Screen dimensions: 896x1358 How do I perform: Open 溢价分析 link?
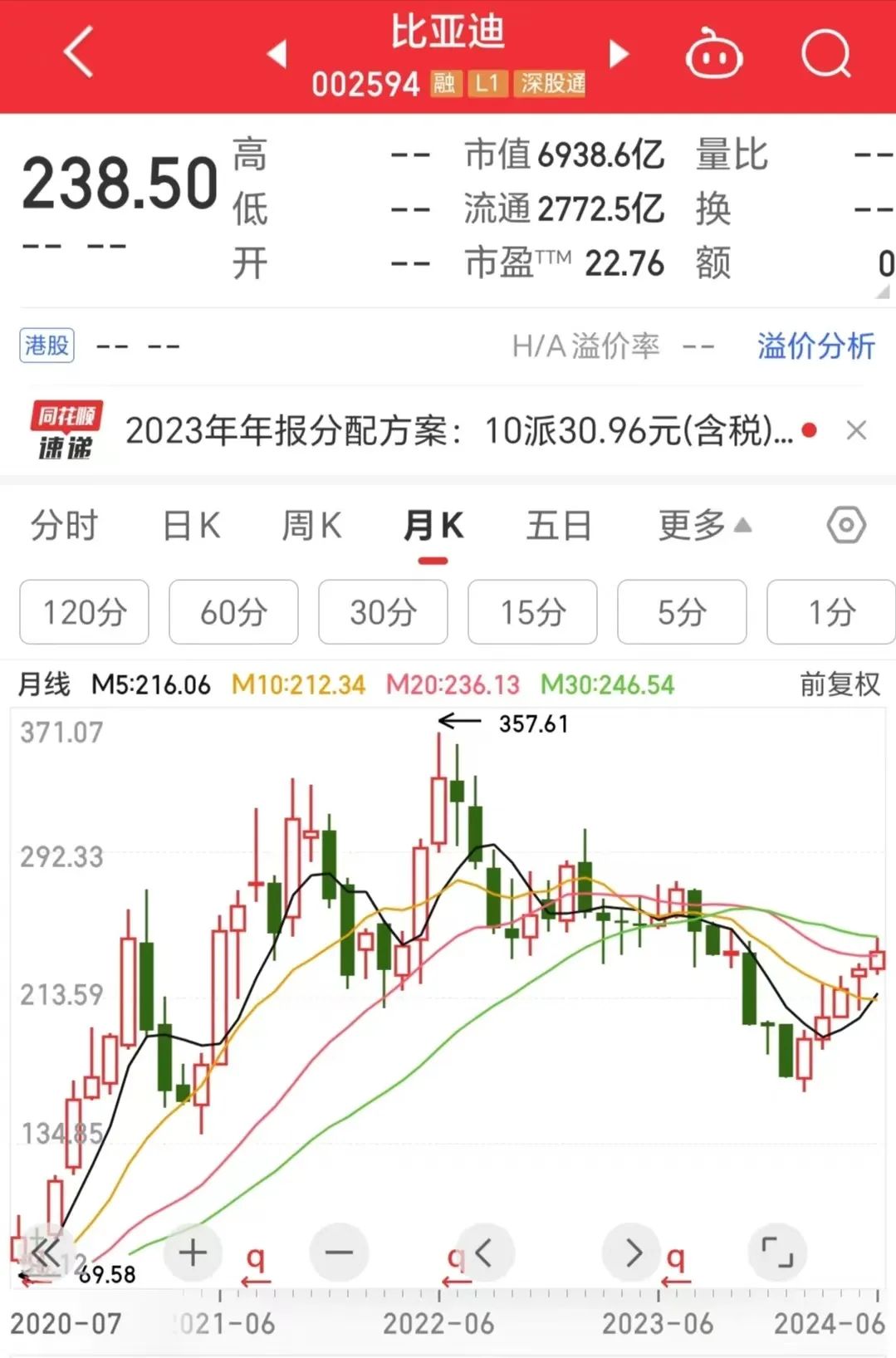(x=815, y=346)
